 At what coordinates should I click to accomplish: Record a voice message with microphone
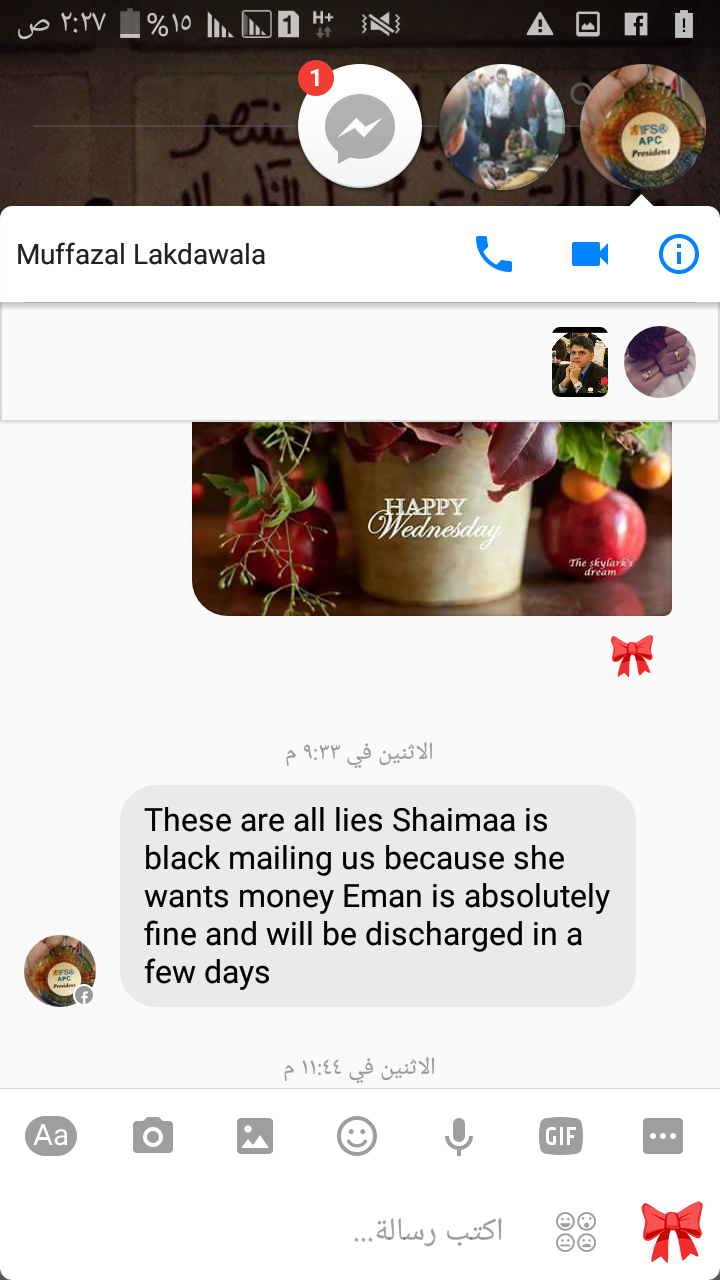click(459, 1136)
